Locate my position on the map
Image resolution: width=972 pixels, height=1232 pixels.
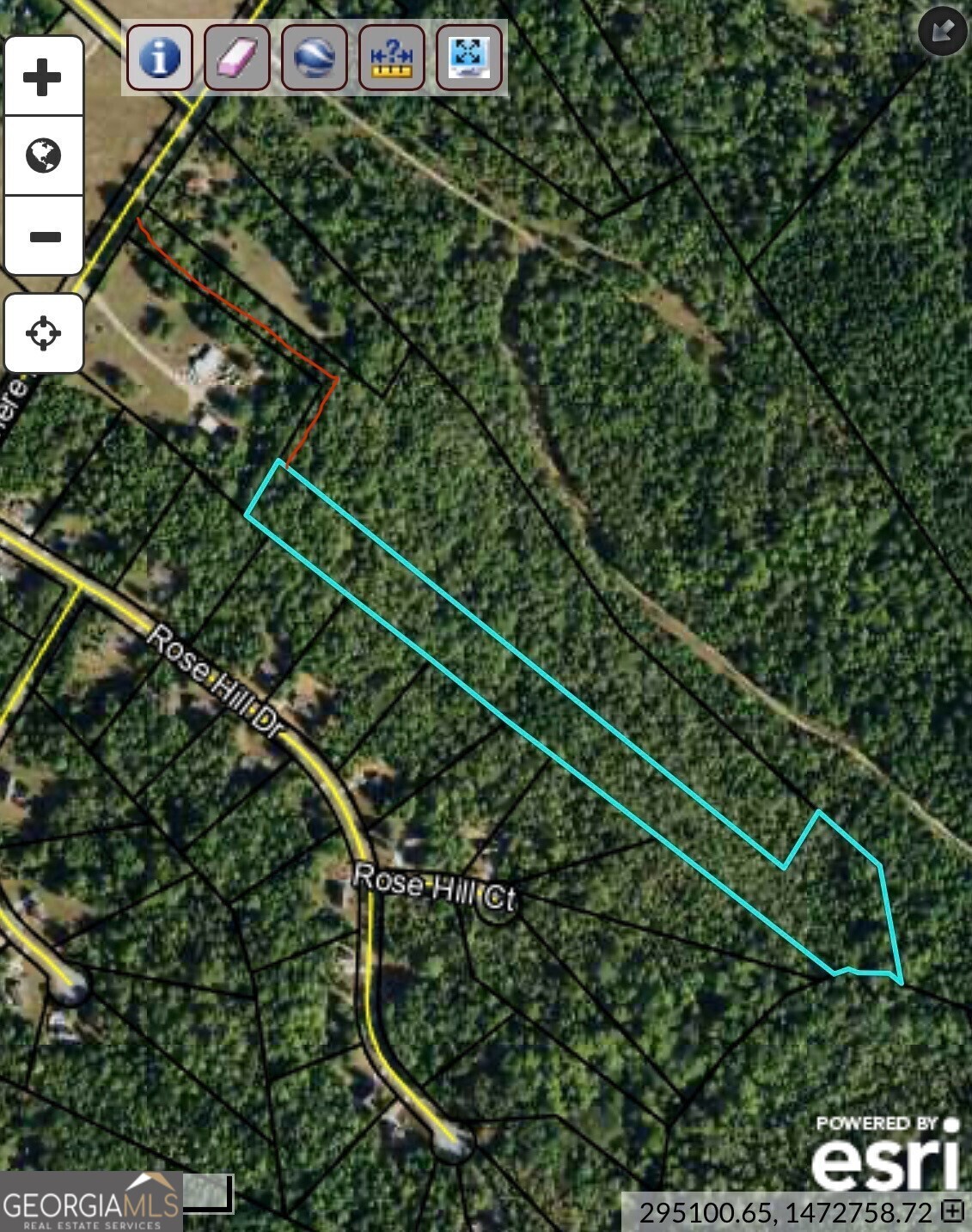[x=43, y=333]
